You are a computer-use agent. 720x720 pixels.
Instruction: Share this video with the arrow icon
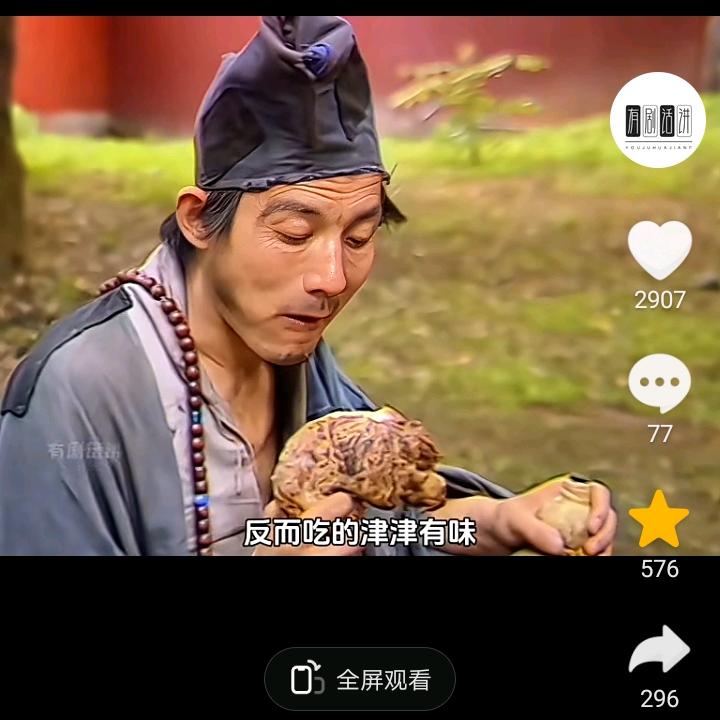tap(659, 649)
